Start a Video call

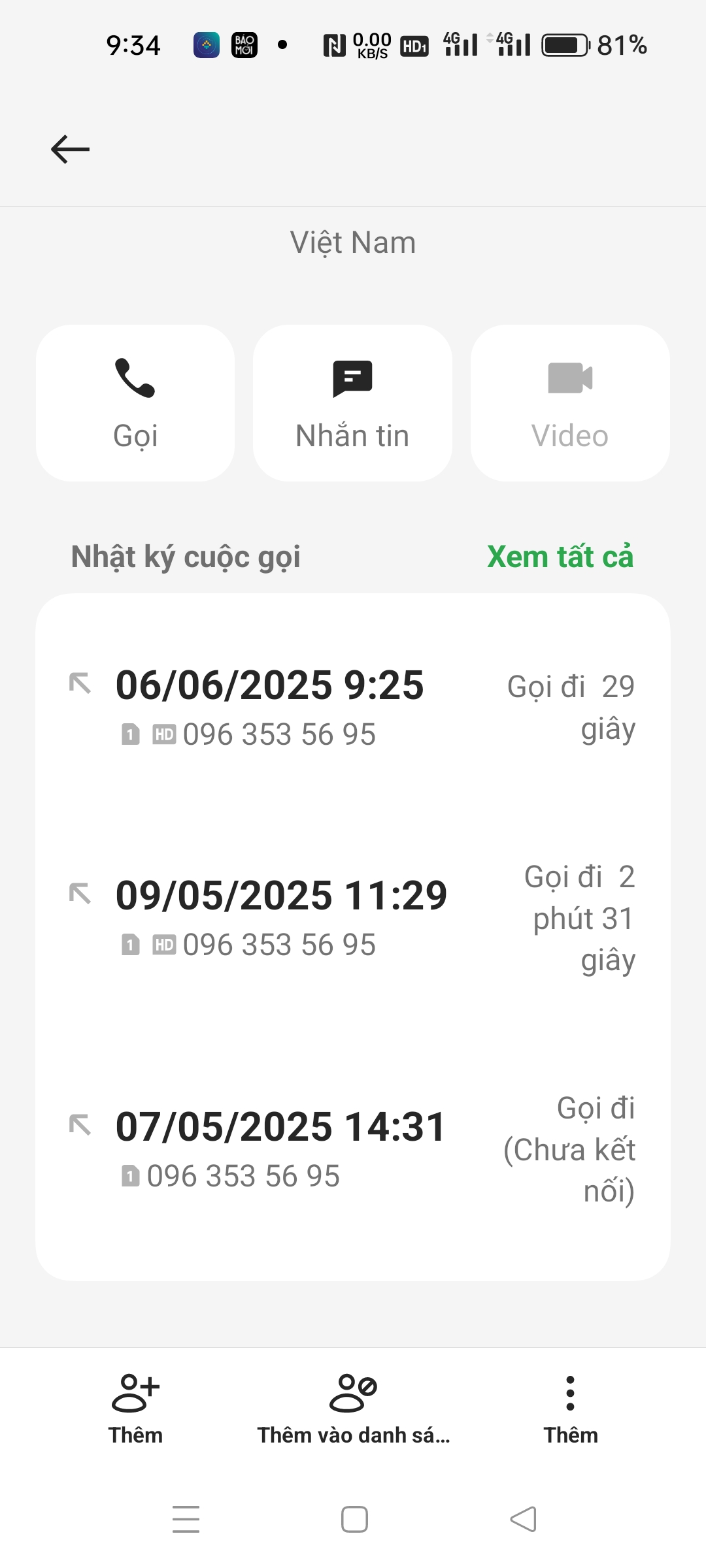569,403
